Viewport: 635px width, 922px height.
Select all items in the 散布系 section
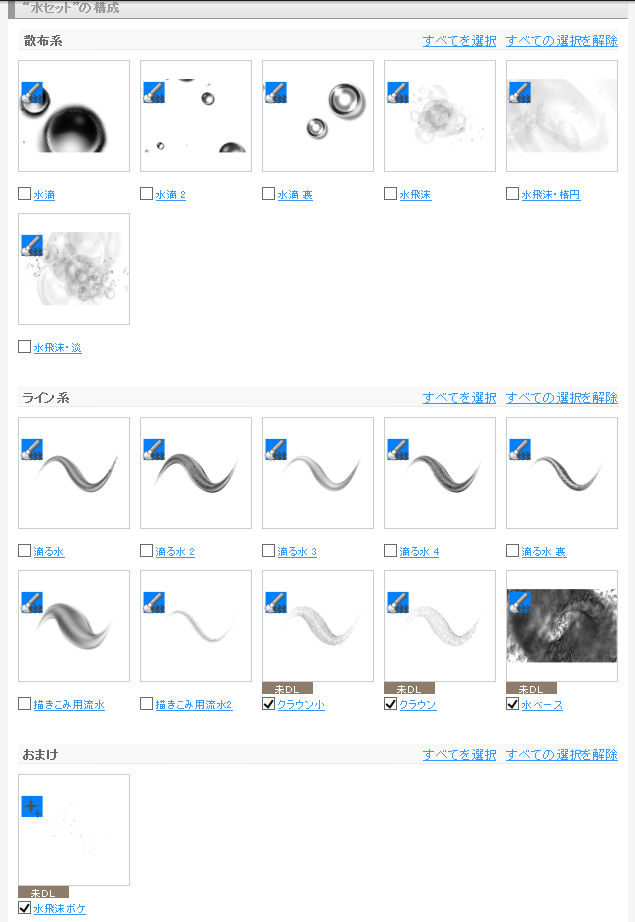(459, 41)
